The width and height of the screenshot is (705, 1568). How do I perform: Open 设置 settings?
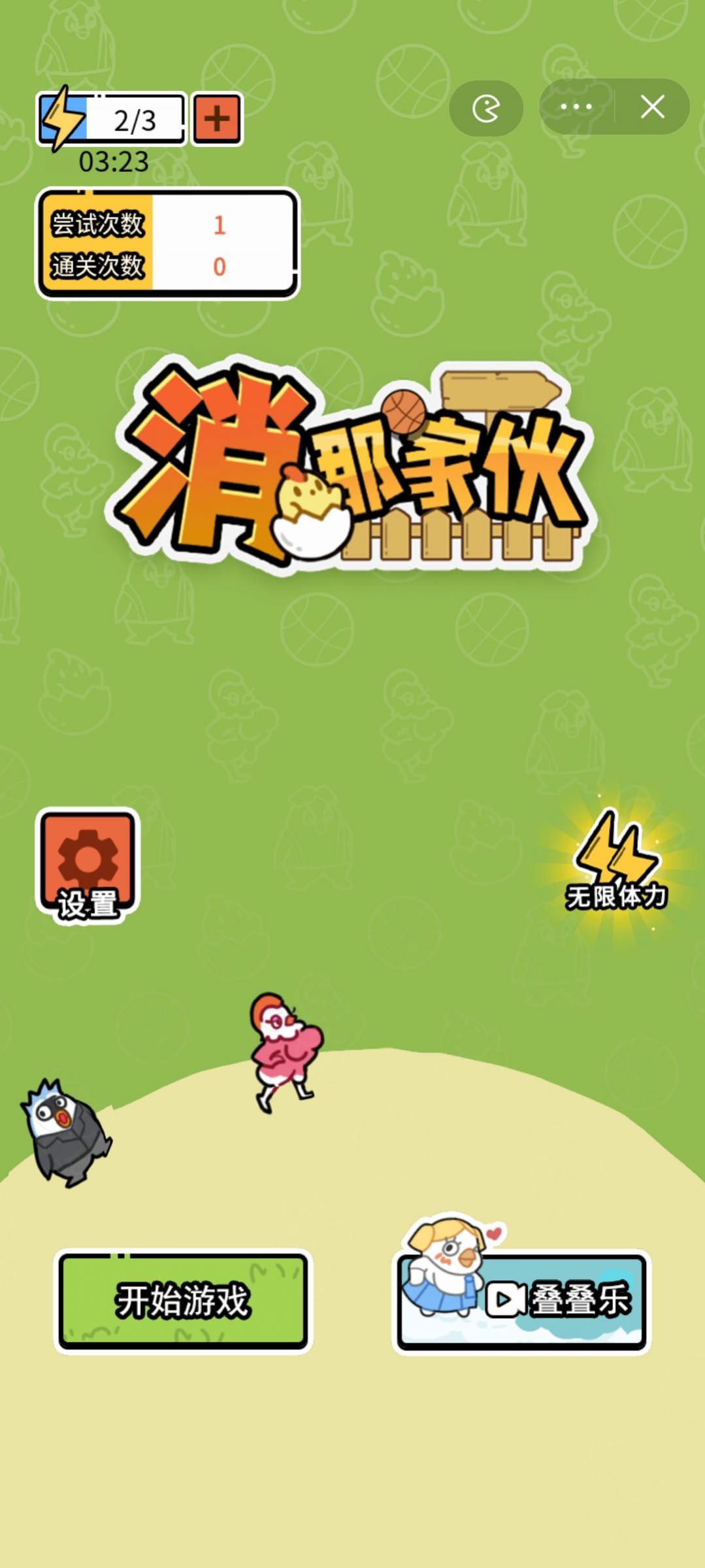click(x=88, y=864)
